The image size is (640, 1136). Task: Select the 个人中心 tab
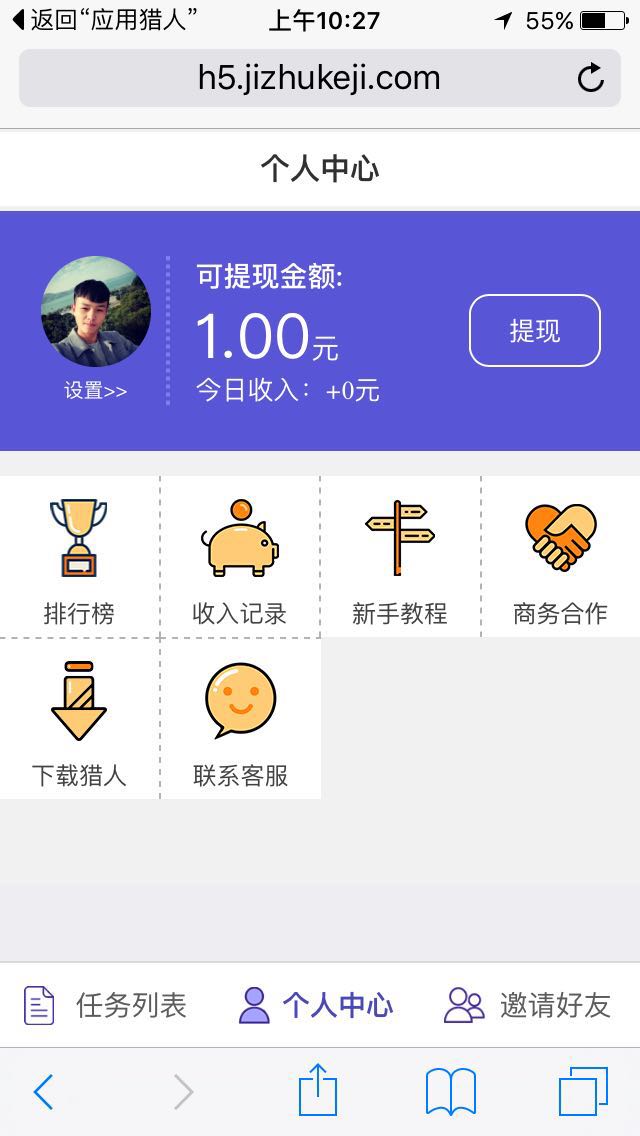tap(316, 1005)
